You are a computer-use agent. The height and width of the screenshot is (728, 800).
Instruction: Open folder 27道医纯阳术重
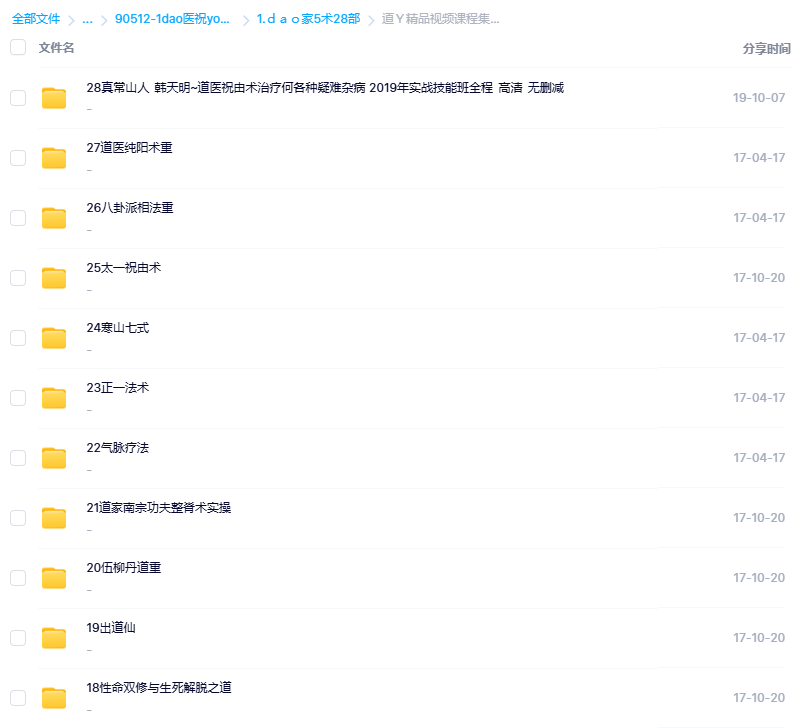pyautogui.click(x=129, y=148)
